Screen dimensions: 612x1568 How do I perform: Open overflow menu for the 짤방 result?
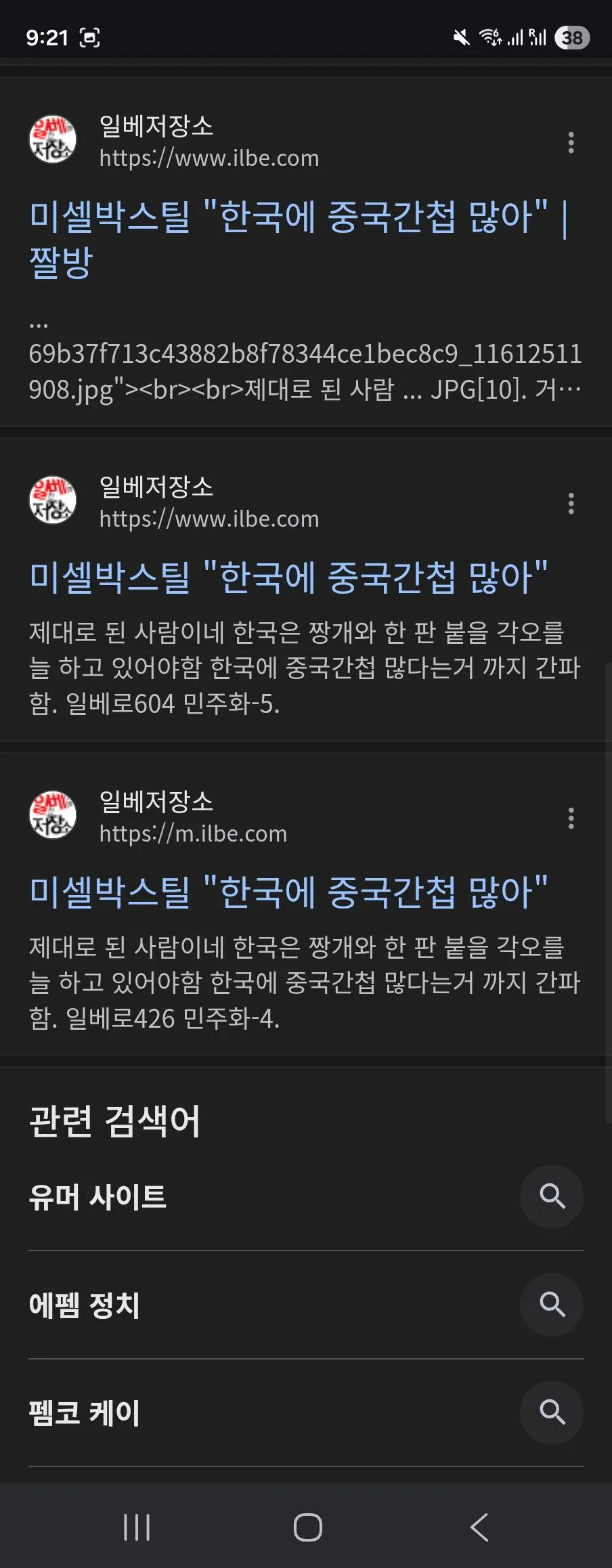point(571,142)
